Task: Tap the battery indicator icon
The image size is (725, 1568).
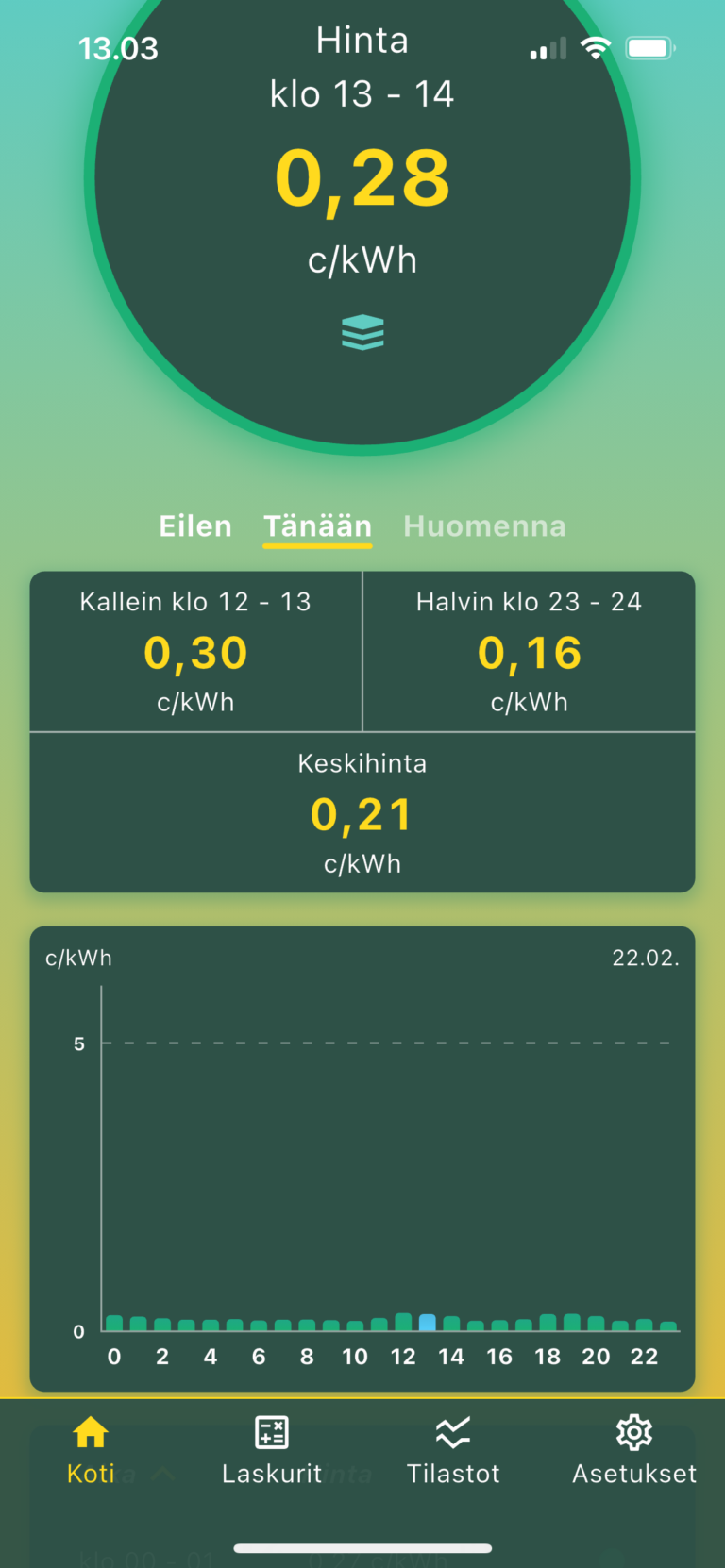Action: (x=650, y=46)
